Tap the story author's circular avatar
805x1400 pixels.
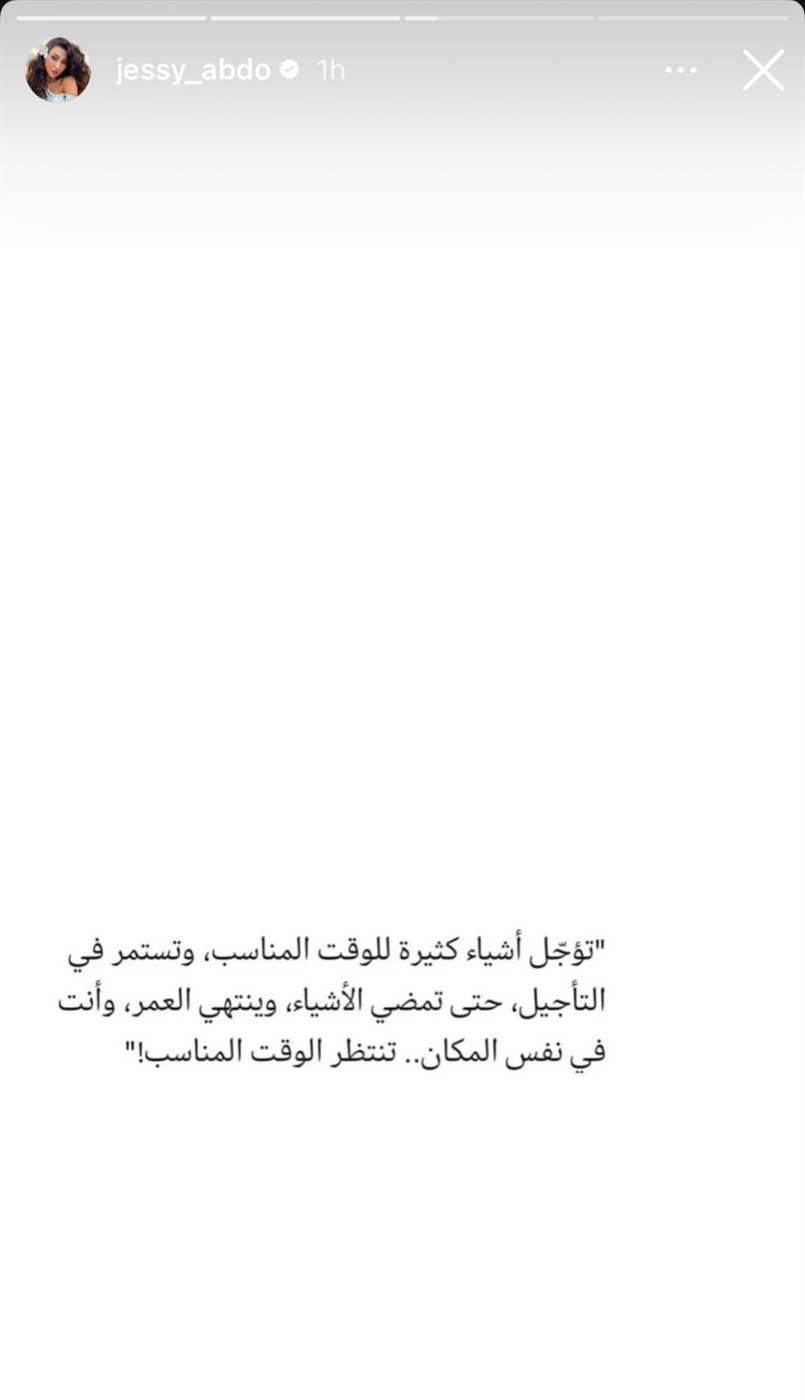pos(57,70)
